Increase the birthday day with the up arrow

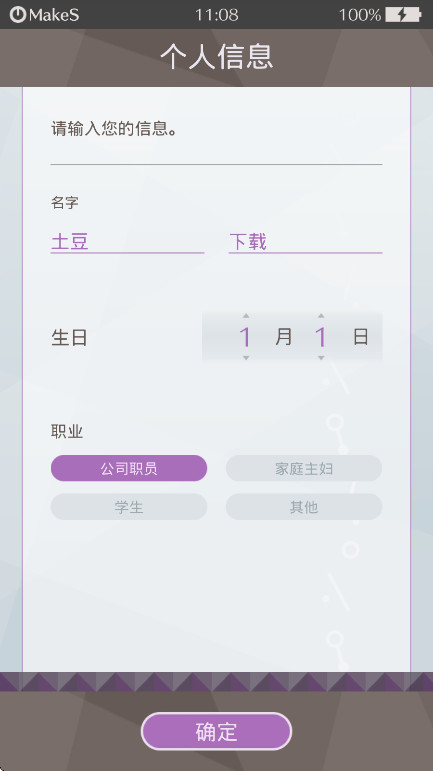point(321,316)
